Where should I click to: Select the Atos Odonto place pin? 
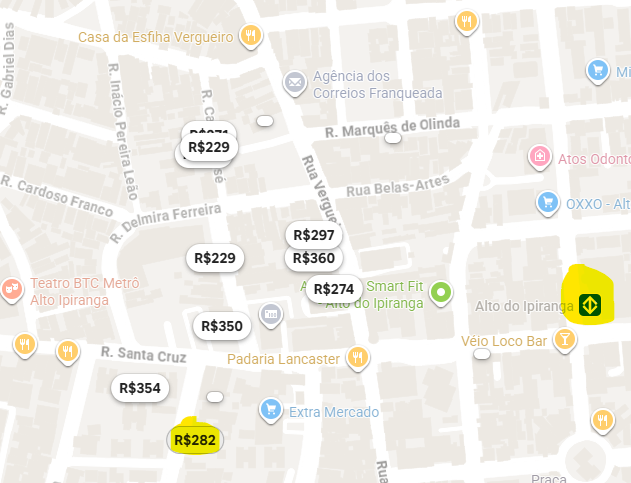pos(540,156)
